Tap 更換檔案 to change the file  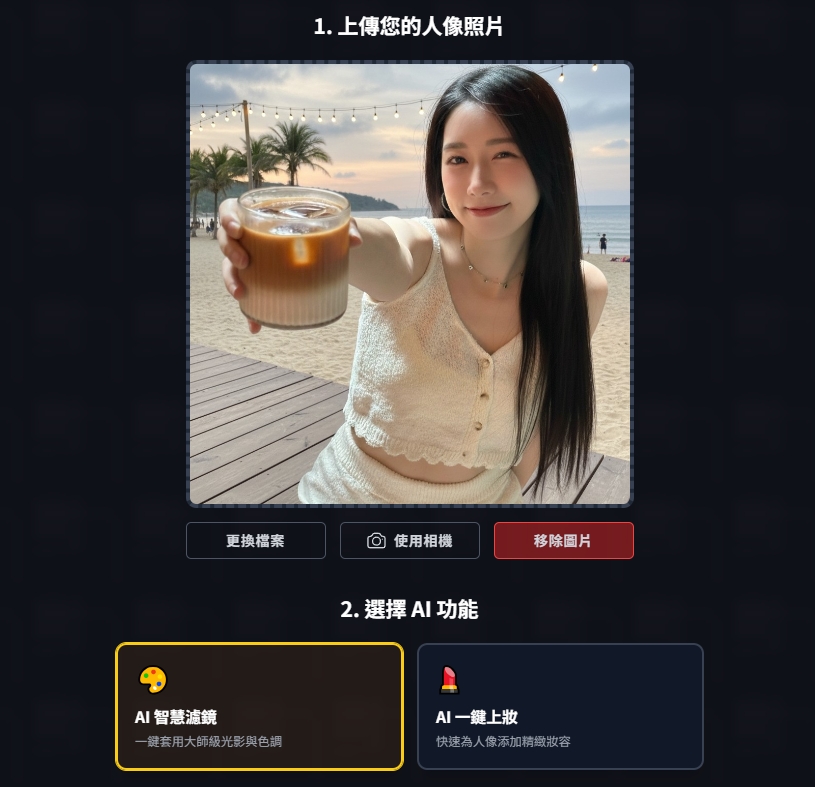click(255, 540)
